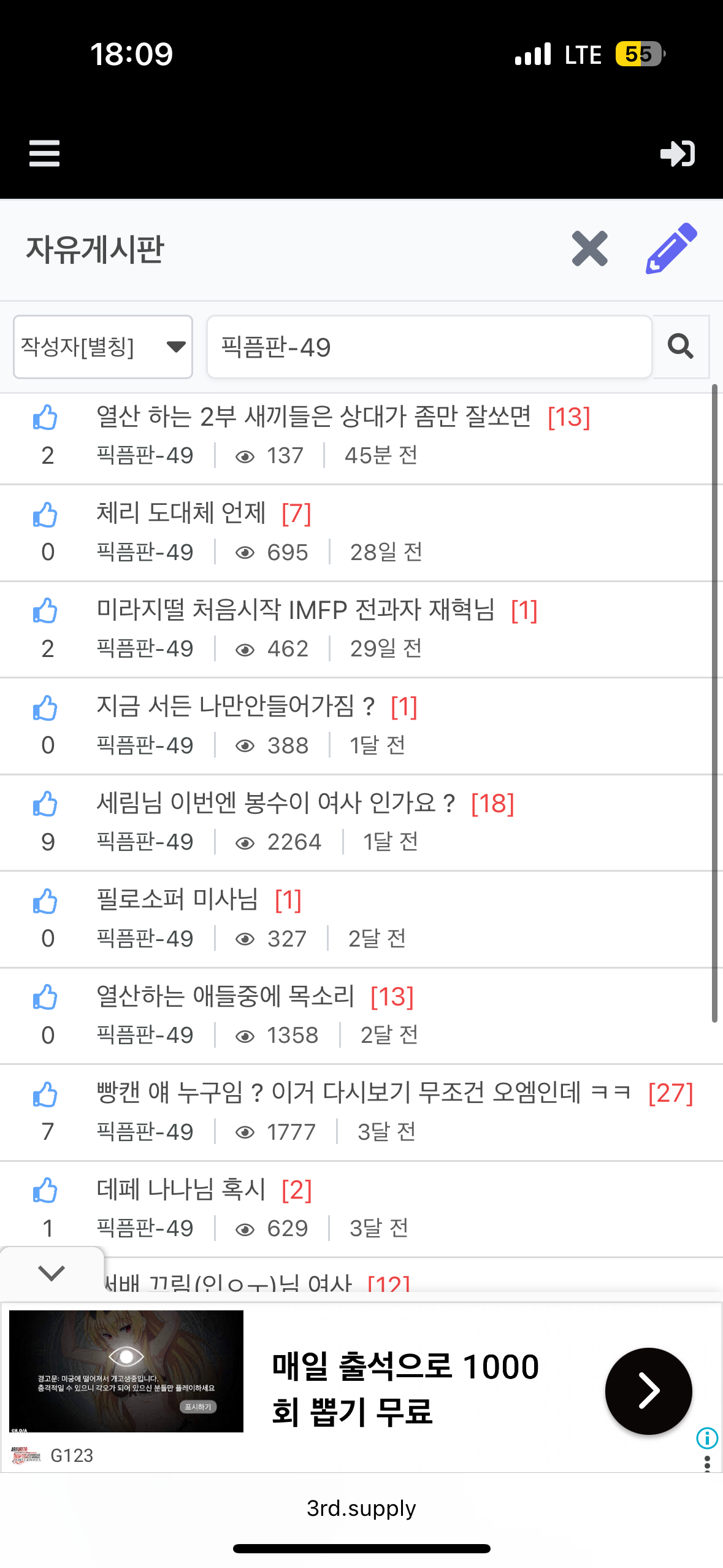The height and width of the screenshot is (1568, 723).
Task: Open the G123 ad via the arrow button
Action: coord(648,1391)
